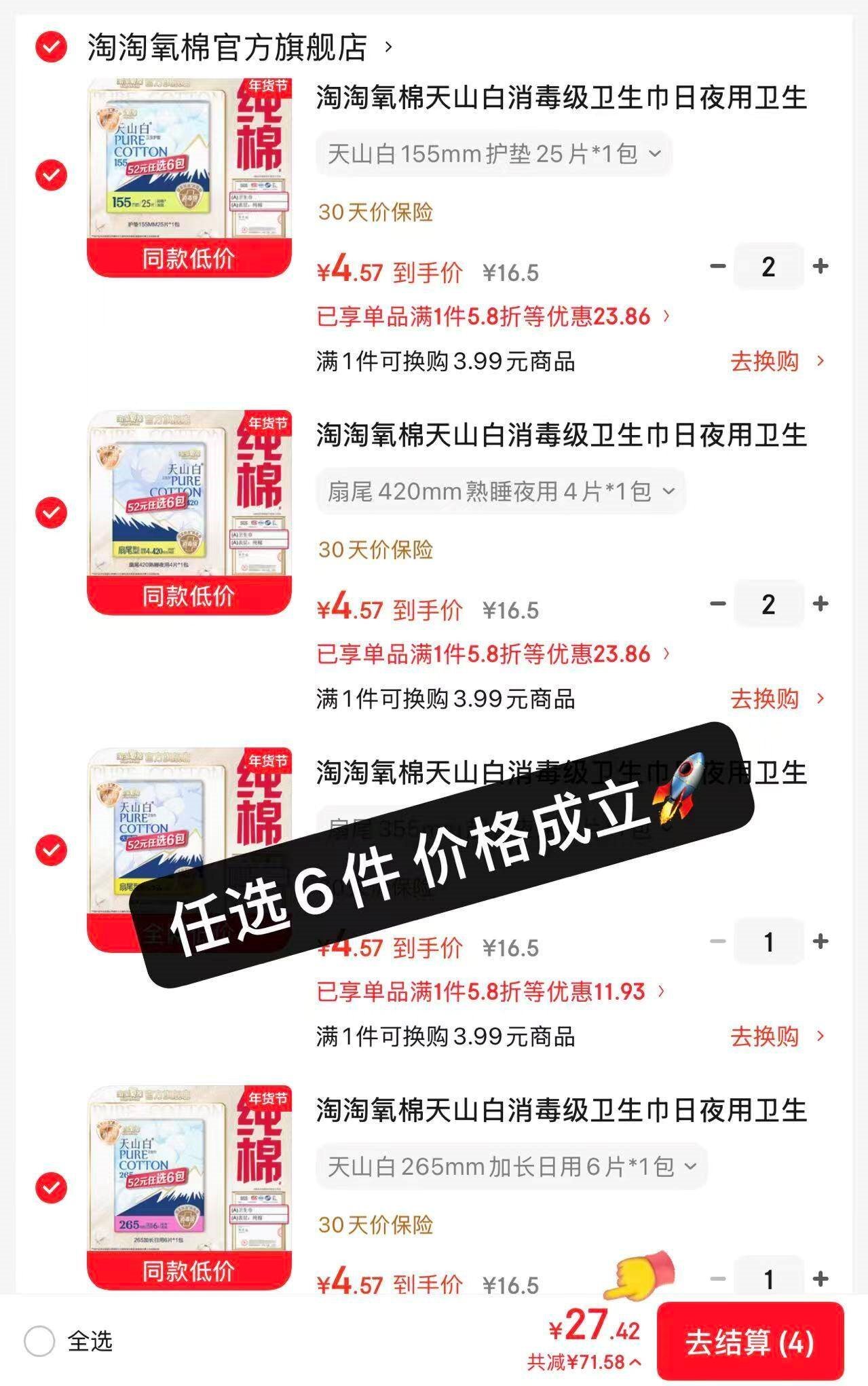Viewport: 868px width, 1386px height.
Task: Tap 去换购 under the 155mm护垫 item
Action: [776, 361]
